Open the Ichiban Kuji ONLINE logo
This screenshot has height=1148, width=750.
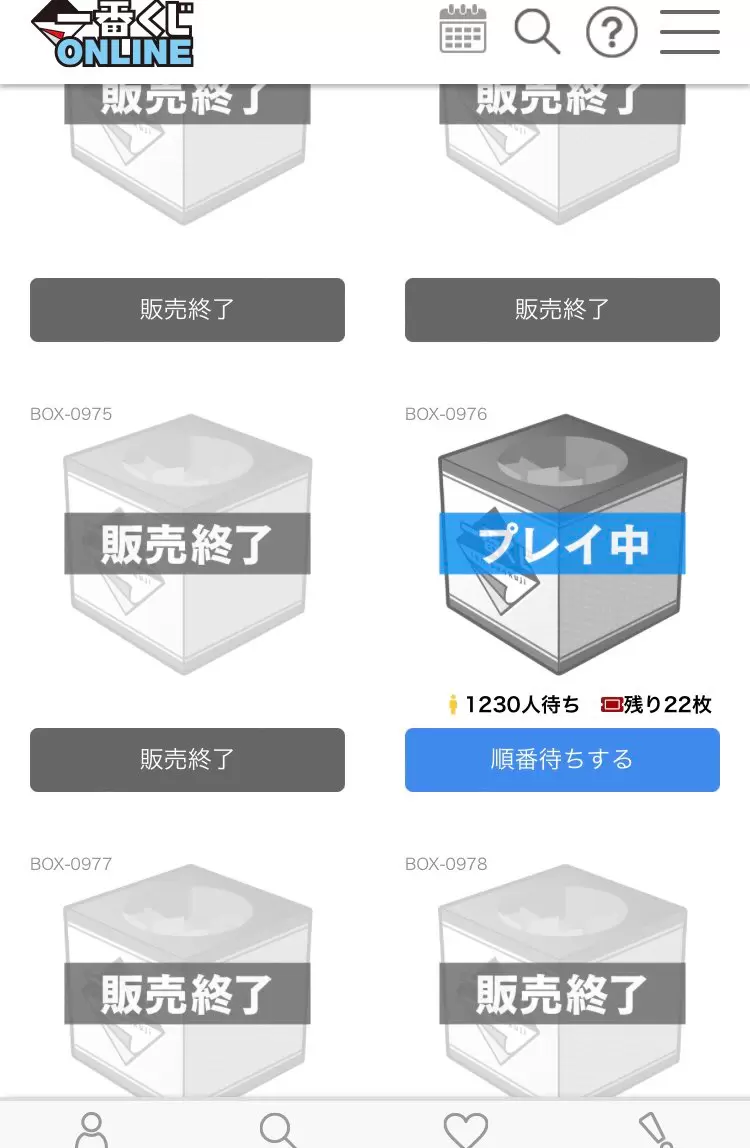[110, 34]
